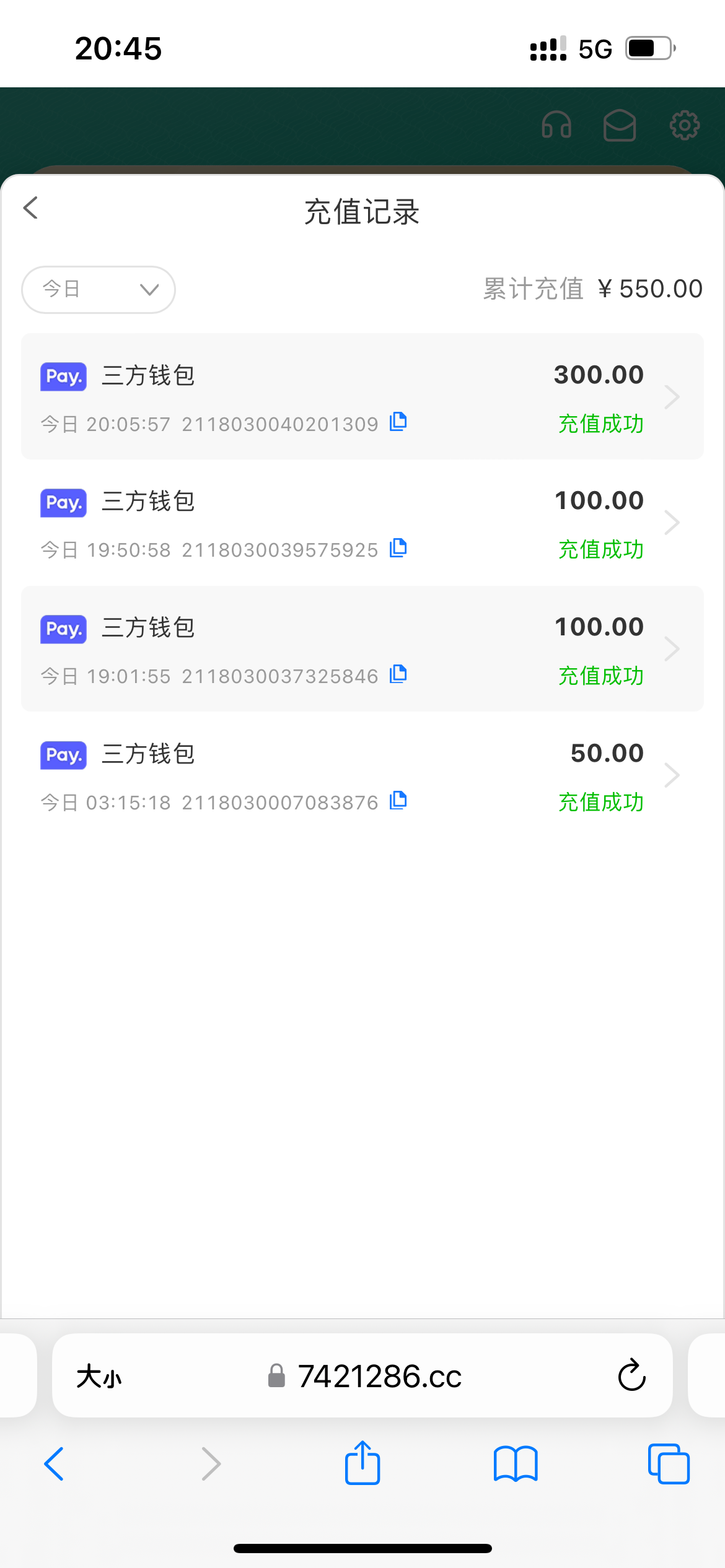Open customer service headset icon
Viewport: 725px width, 1568px height.
(x=556, y=126)
